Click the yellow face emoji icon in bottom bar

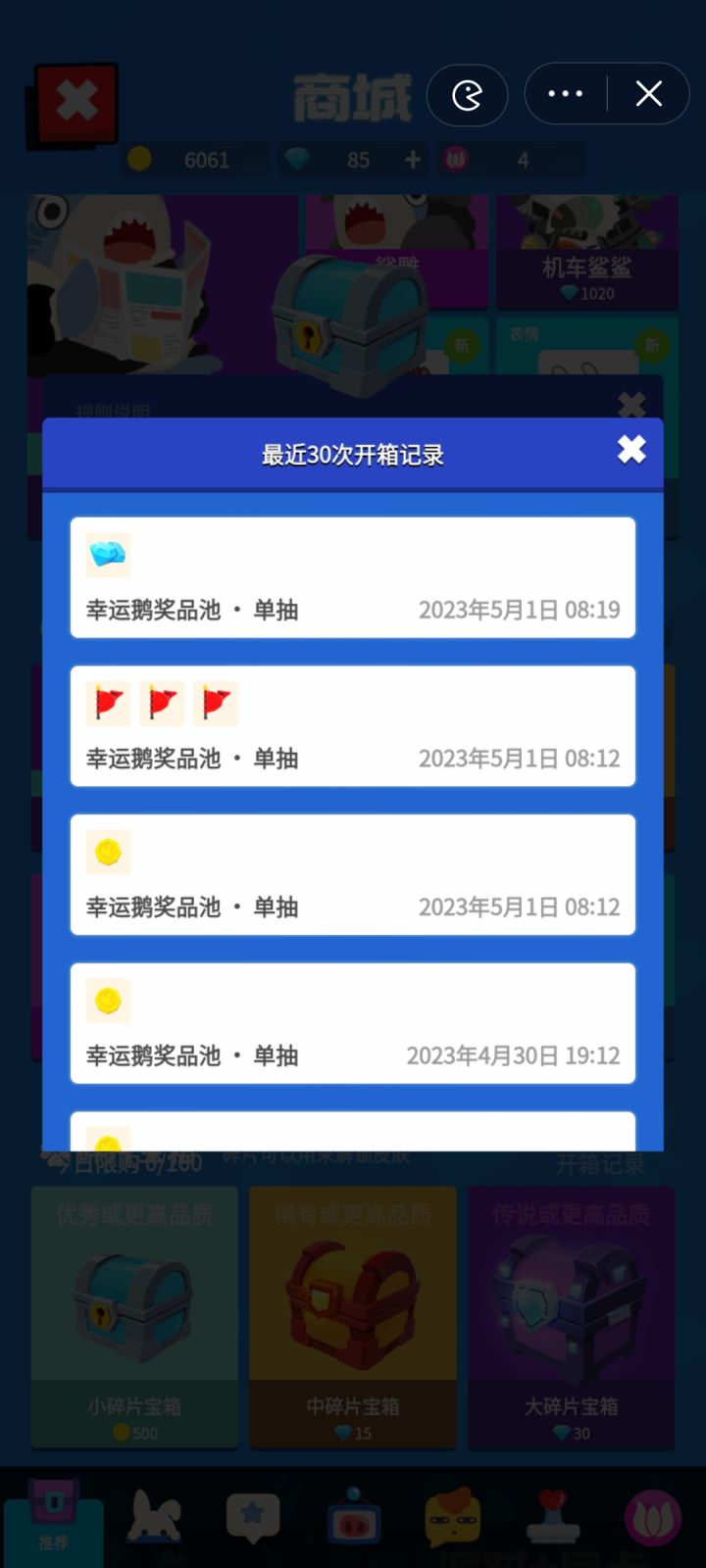coord(451,1516)
